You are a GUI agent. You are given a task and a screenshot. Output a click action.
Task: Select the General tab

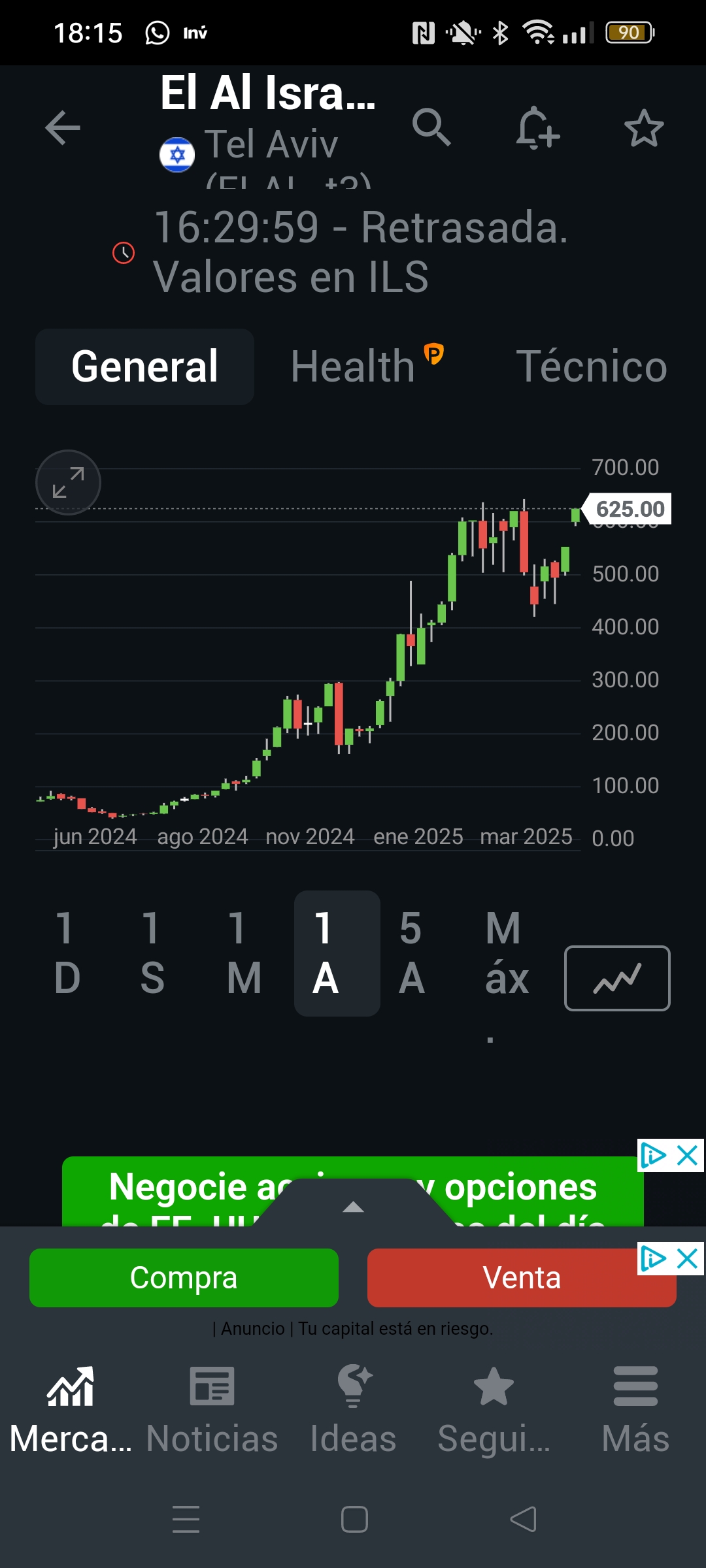144,367
